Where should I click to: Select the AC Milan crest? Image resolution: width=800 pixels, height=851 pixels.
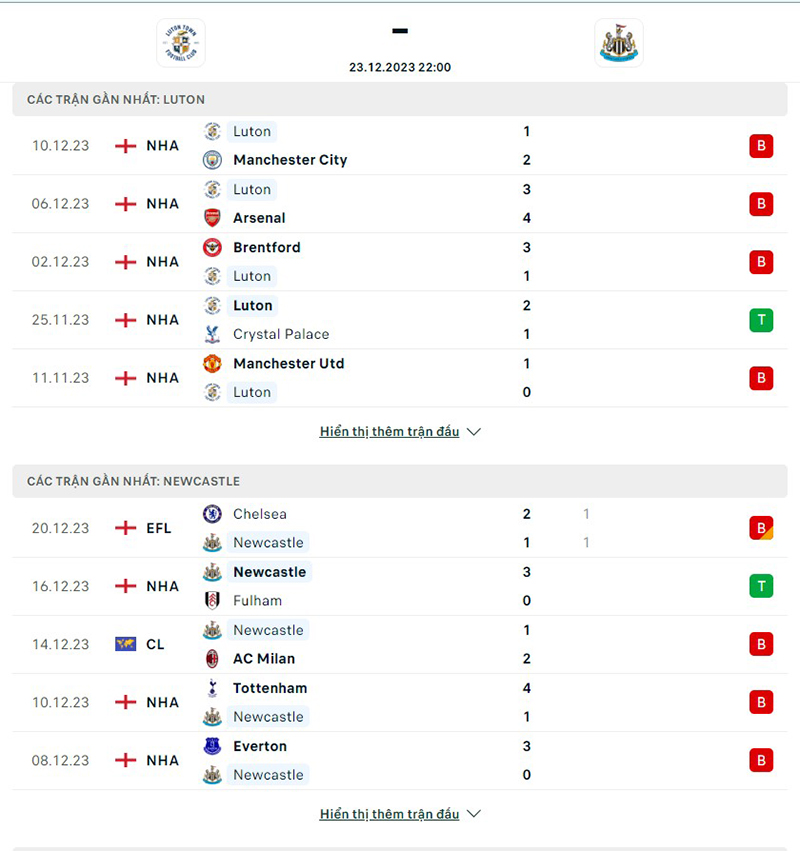pos(213,659)
